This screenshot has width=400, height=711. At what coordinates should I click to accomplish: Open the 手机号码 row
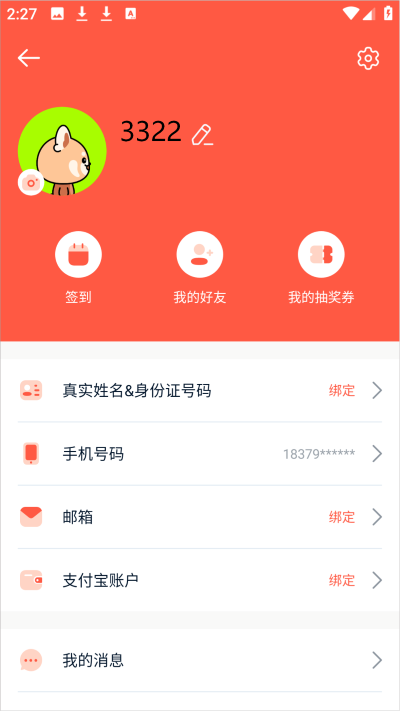(200, 454)
